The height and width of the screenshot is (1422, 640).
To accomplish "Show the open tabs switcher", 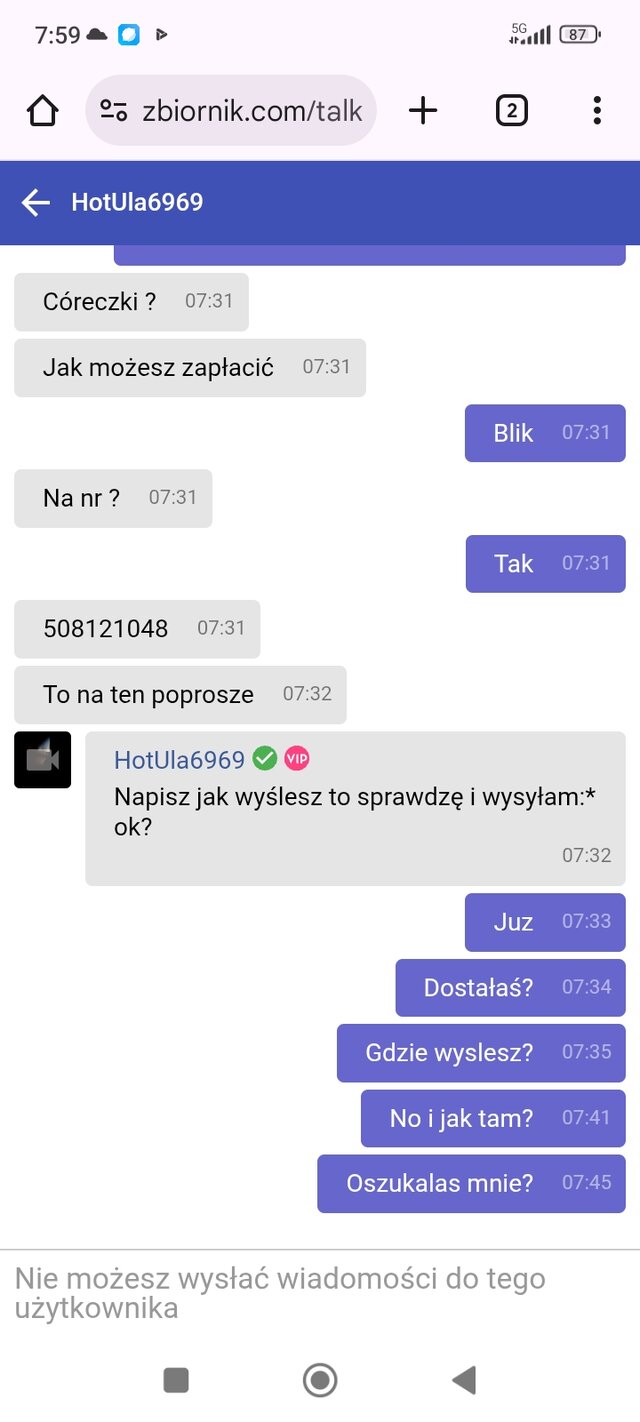I will click(x=511, y=111).
